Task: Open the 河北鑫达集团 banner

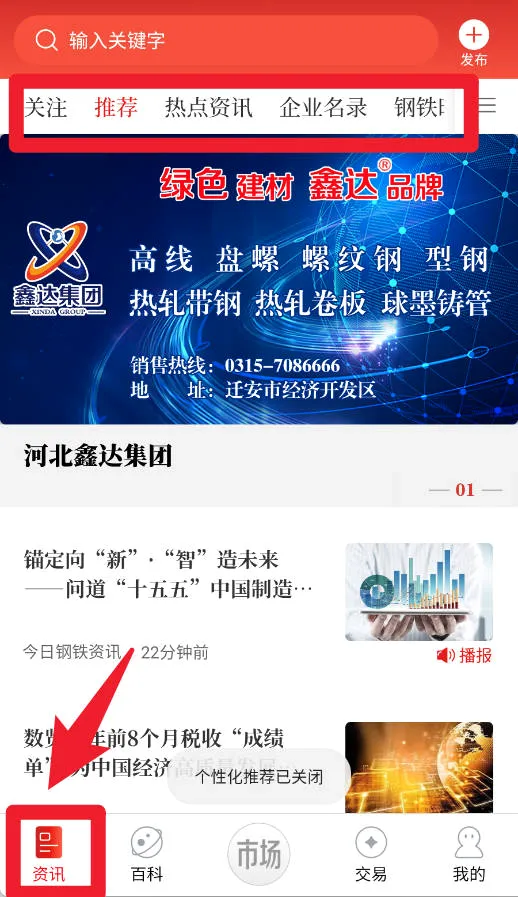Action: [x=259, y=279]
